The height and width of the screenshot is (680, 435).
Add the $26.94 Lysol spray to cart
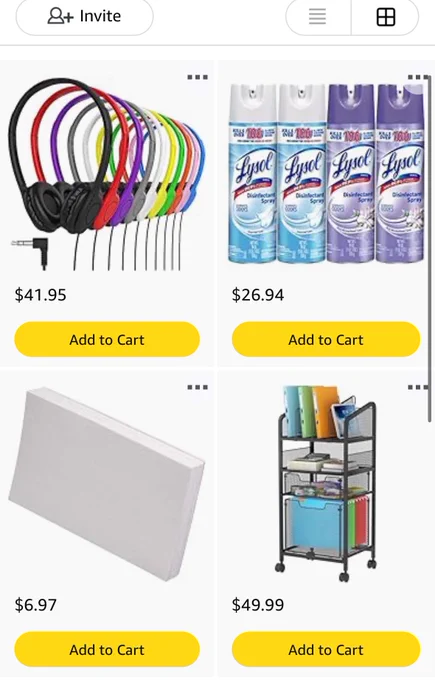[x=326, y=339]
